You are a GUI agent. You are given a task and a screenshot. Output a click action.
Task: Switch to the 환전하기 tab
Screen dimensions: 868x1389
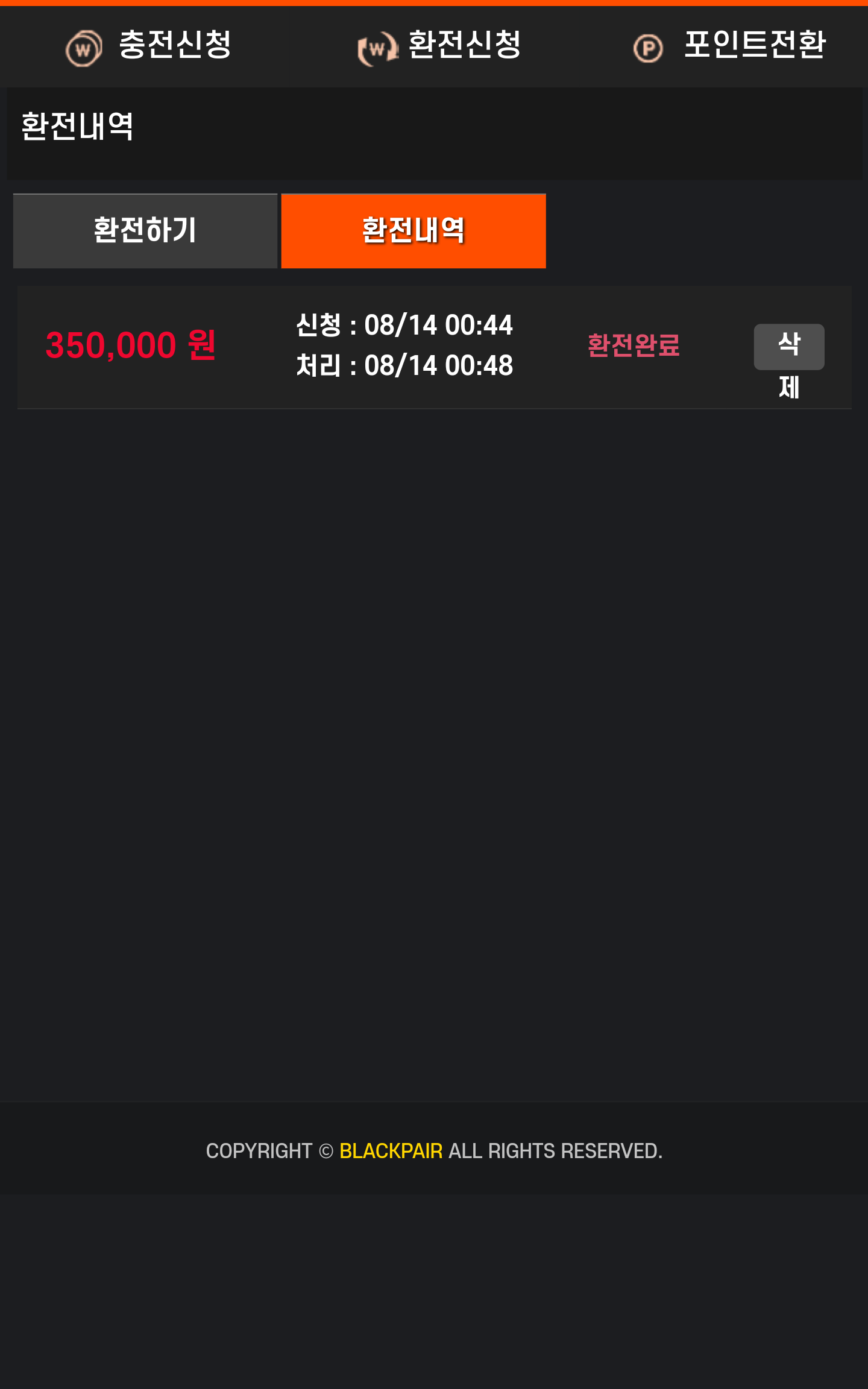145,231
